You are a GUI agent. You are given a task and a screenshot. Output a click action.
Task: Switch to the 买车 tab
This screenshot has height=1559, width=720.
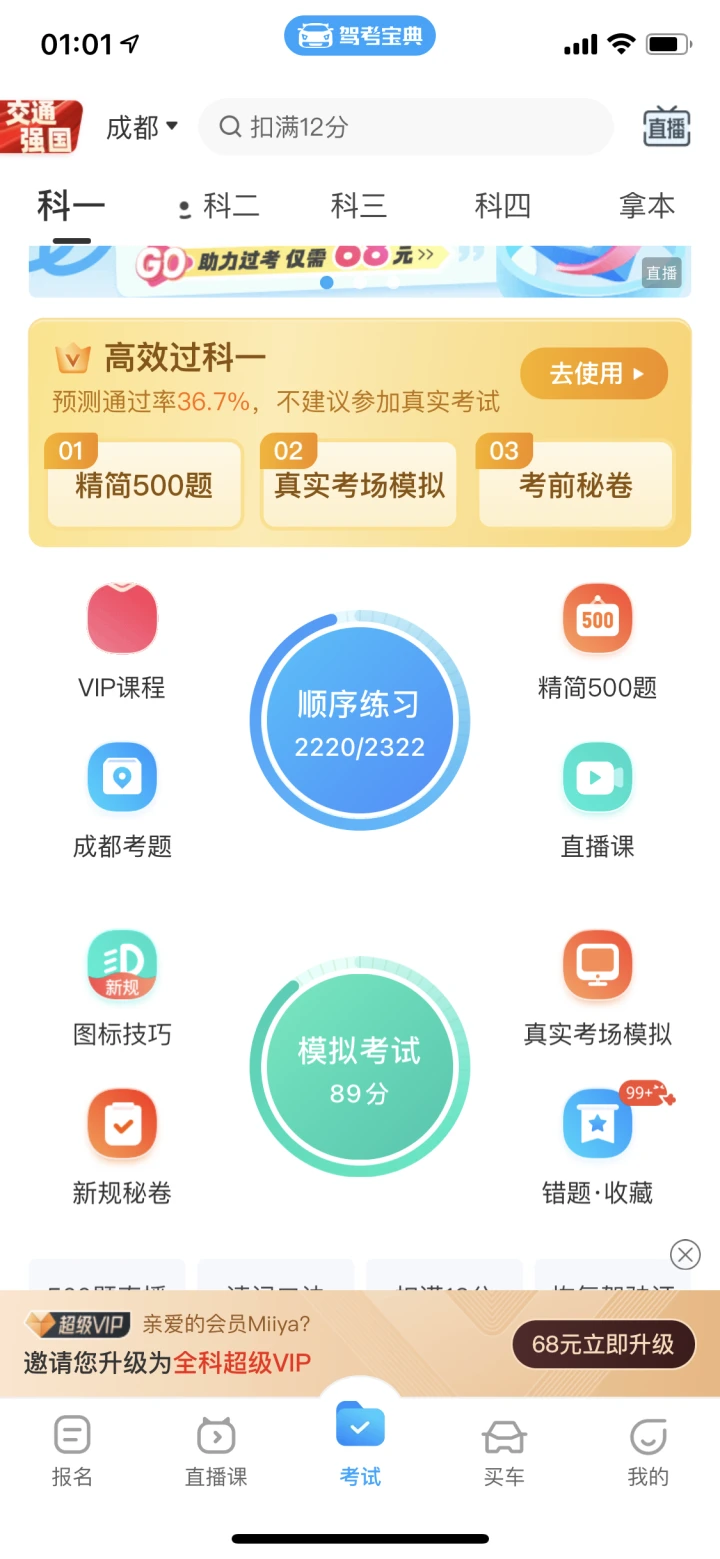point(503,1451)
